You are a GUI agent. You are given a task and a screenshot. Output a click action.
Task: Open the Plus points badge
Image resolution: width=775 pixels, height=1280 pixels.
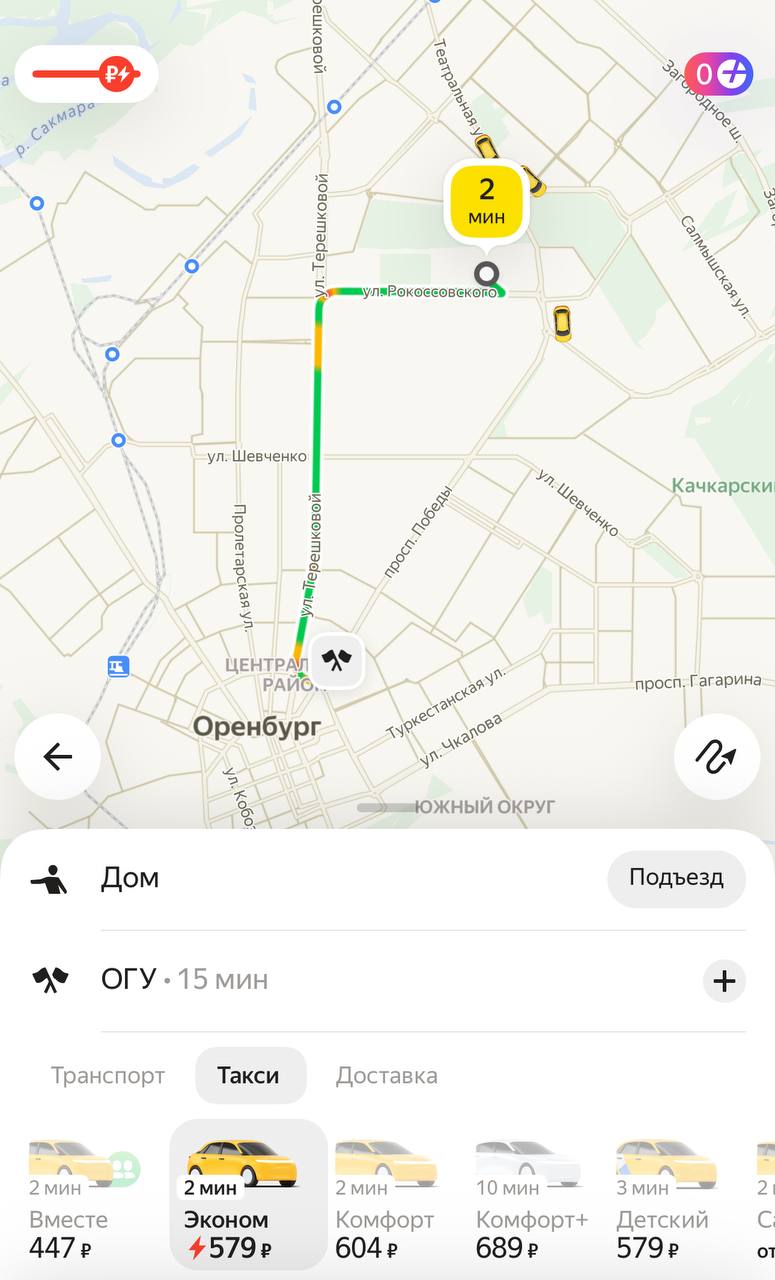[x=718, y=73]
